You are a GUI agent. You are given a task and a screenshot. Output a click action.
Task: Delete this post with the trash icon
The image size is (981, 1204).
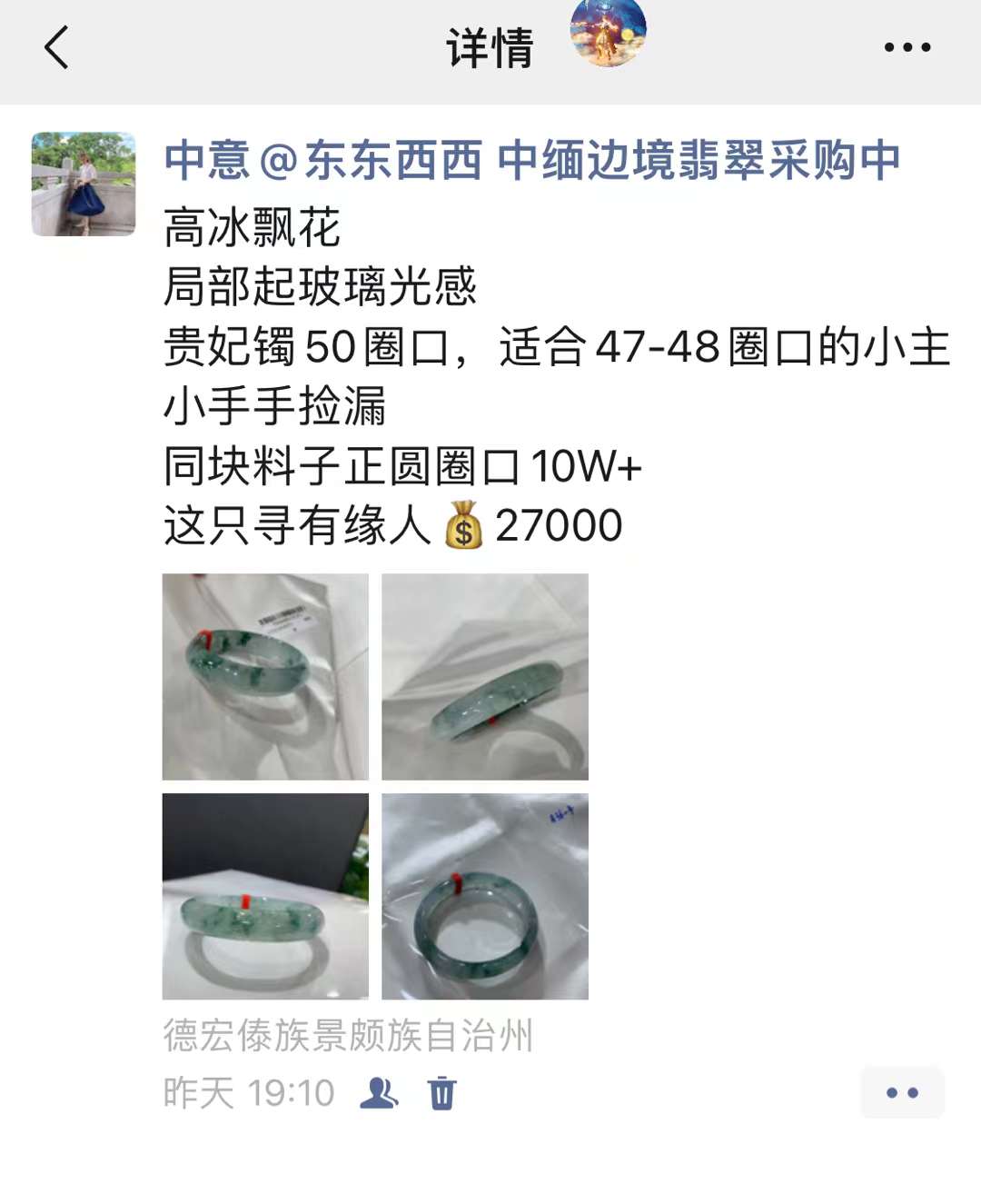[441, 1093]
